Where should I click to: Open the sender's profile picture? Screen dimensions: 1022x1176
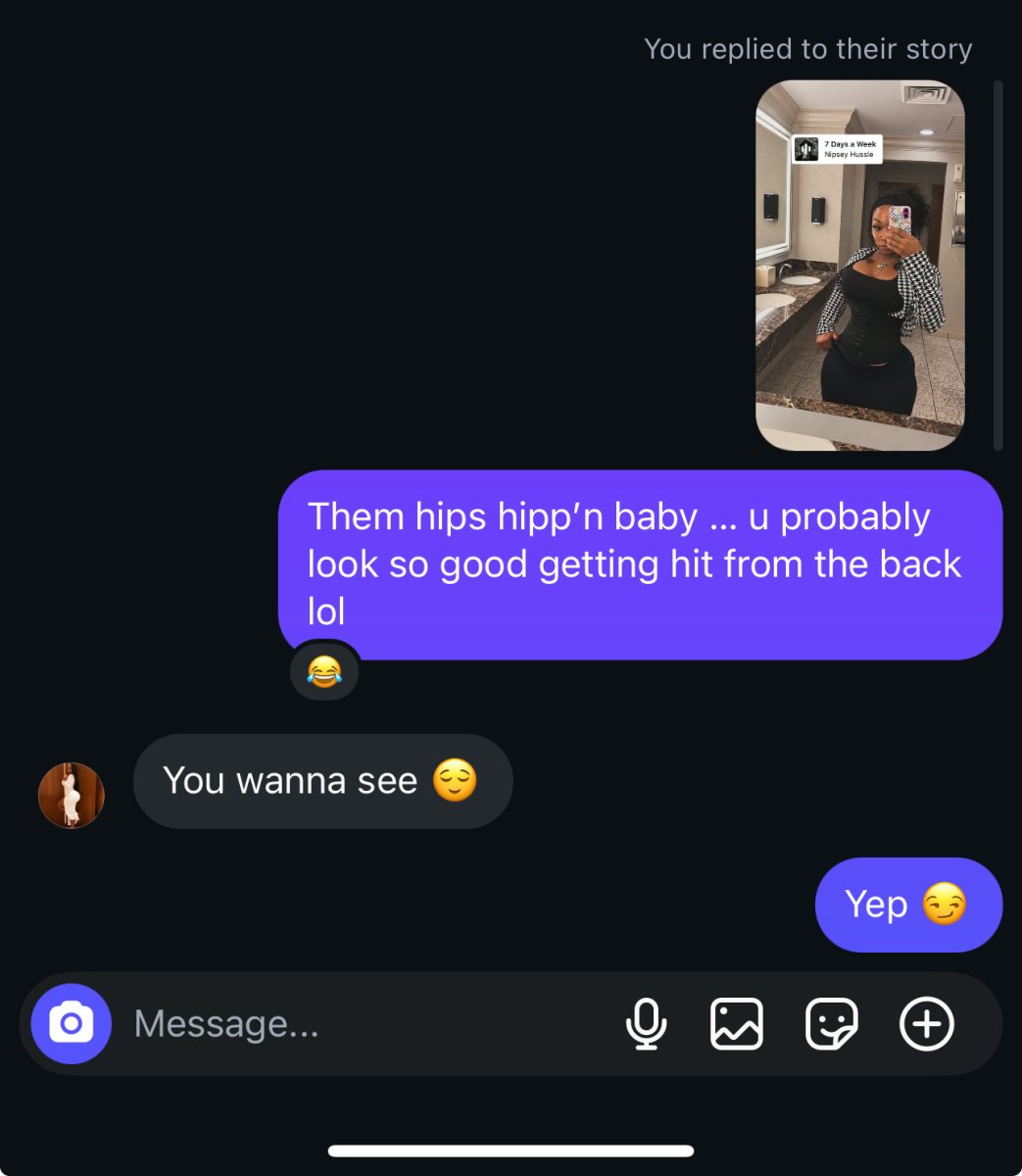(x=71, y=795)
